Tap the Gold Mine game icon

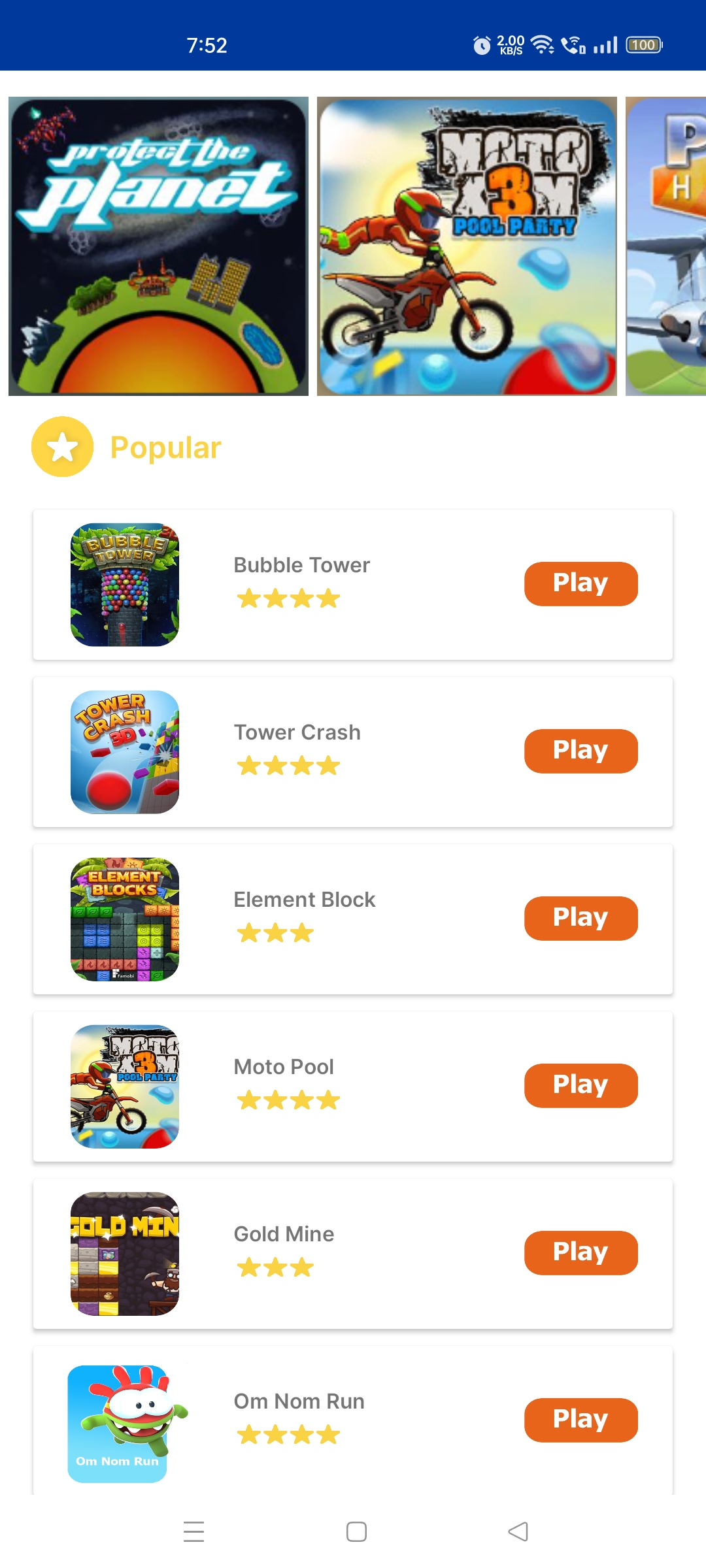[125, 1254]
